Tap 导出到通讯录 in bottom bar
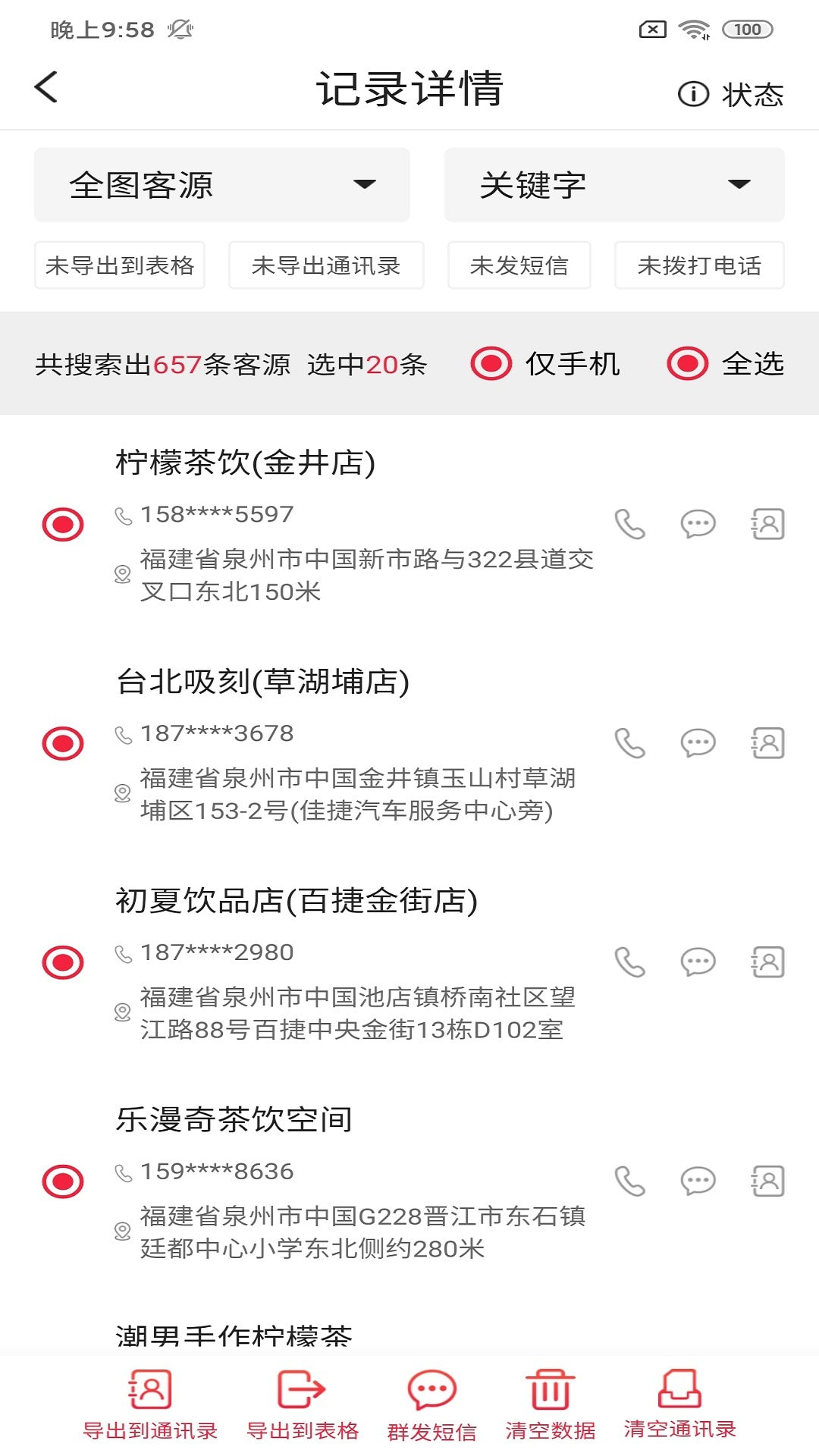Screen dimensions: 819x1456 [150, 1404]
